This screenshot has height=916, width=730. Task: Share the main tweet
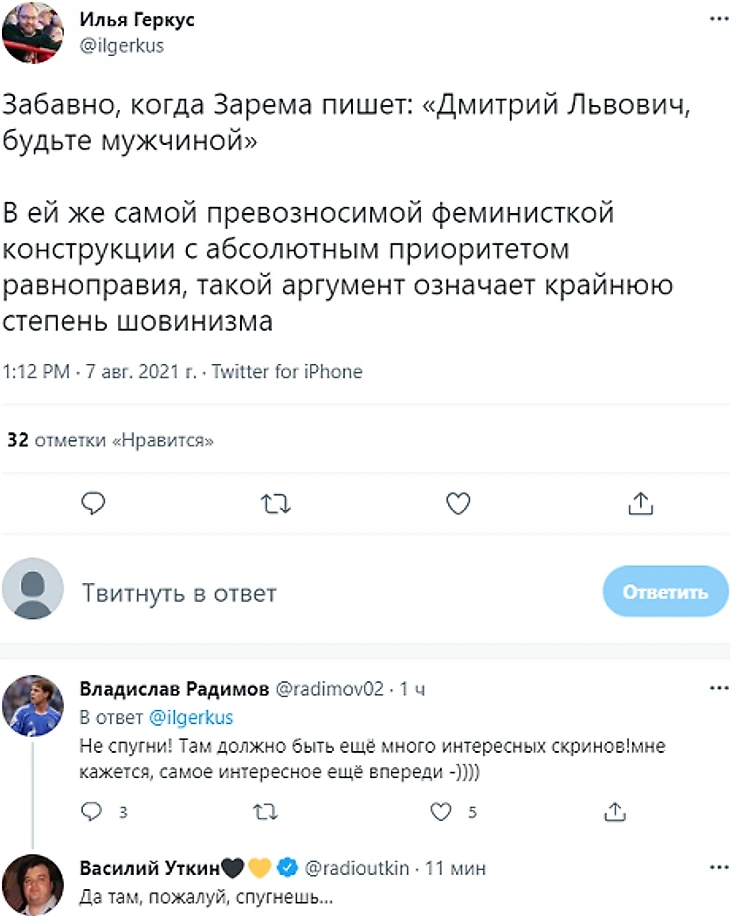pyautogui.click(x=640, y=504)
